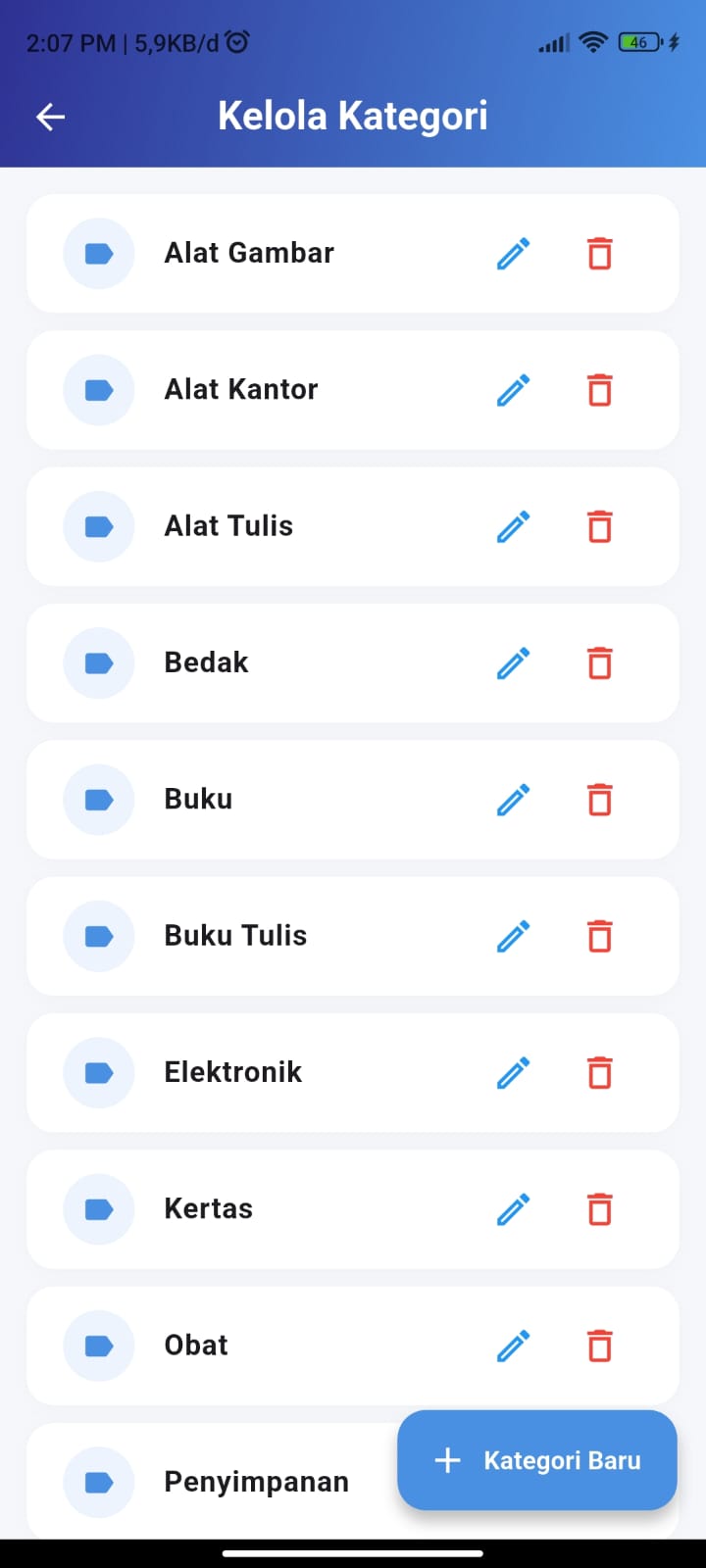
Task: Edit the Elektronik category
Action: [513, 1073]
